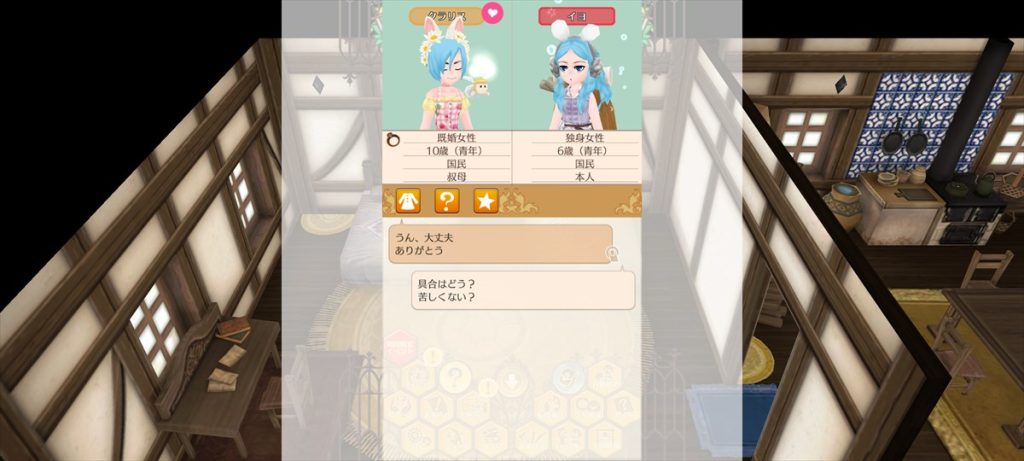Tap the 具合はどう？ dialogue bubble to continue
The image size is (1024, 461).
click(x=523, y=290)
